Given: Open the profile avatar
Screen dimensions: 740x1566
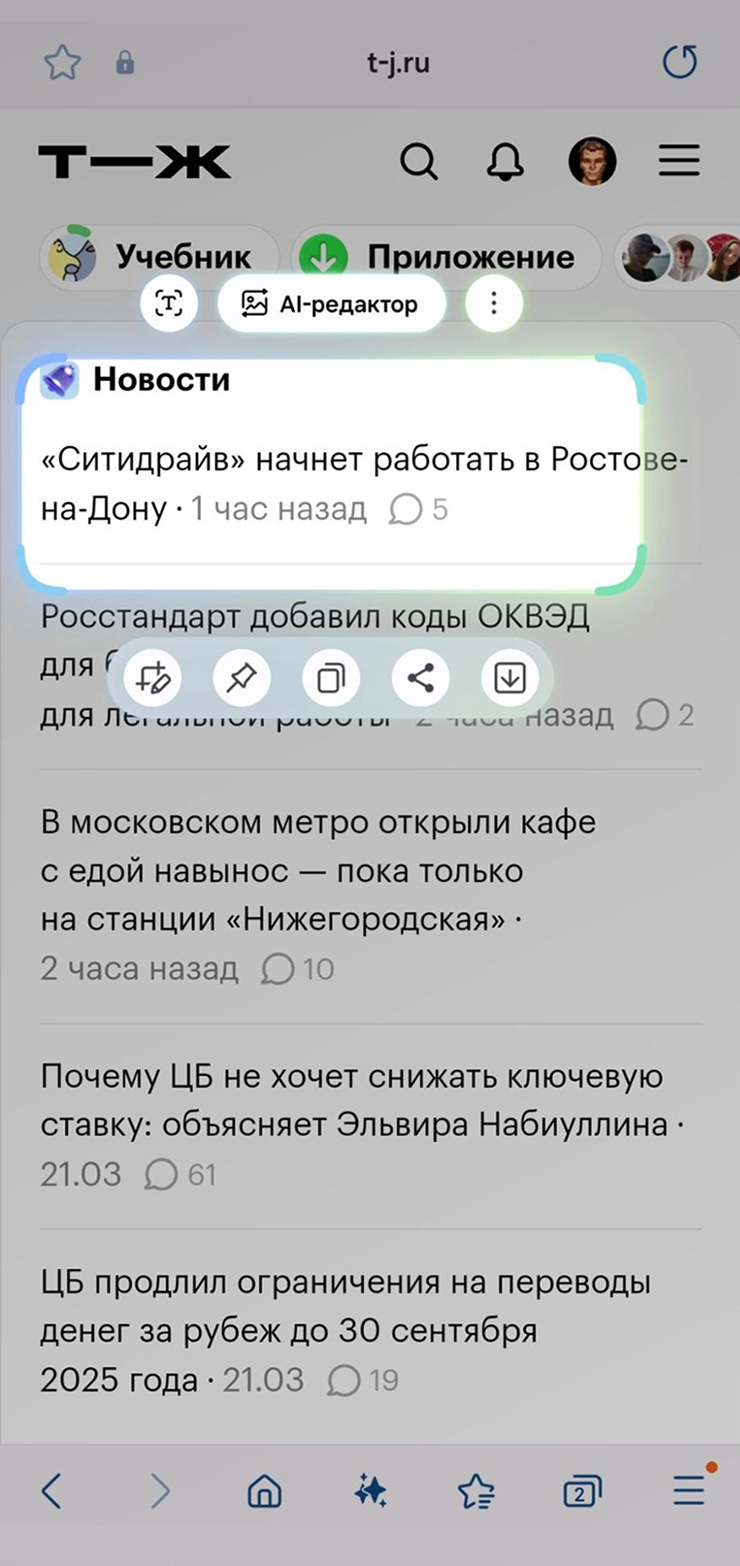Looking at the screenshot, I should pos(592,161).
